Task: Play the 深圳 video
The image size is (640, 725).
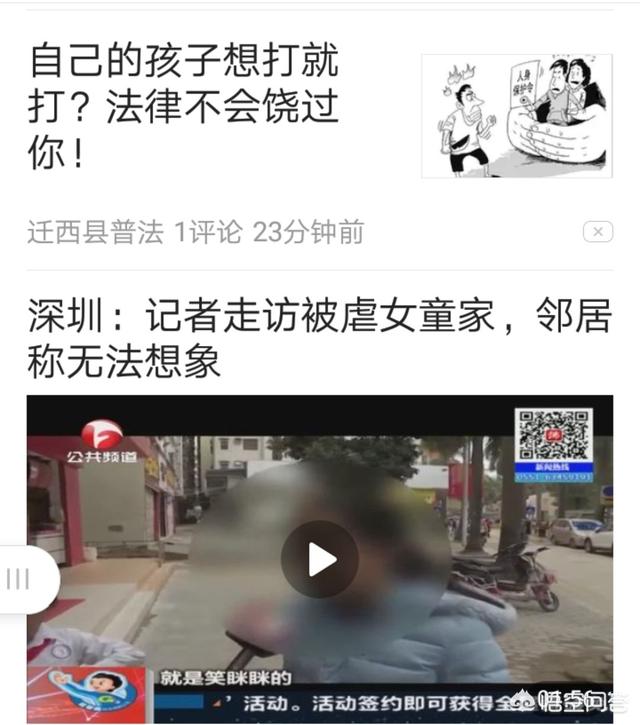Action: coord(320,559)
